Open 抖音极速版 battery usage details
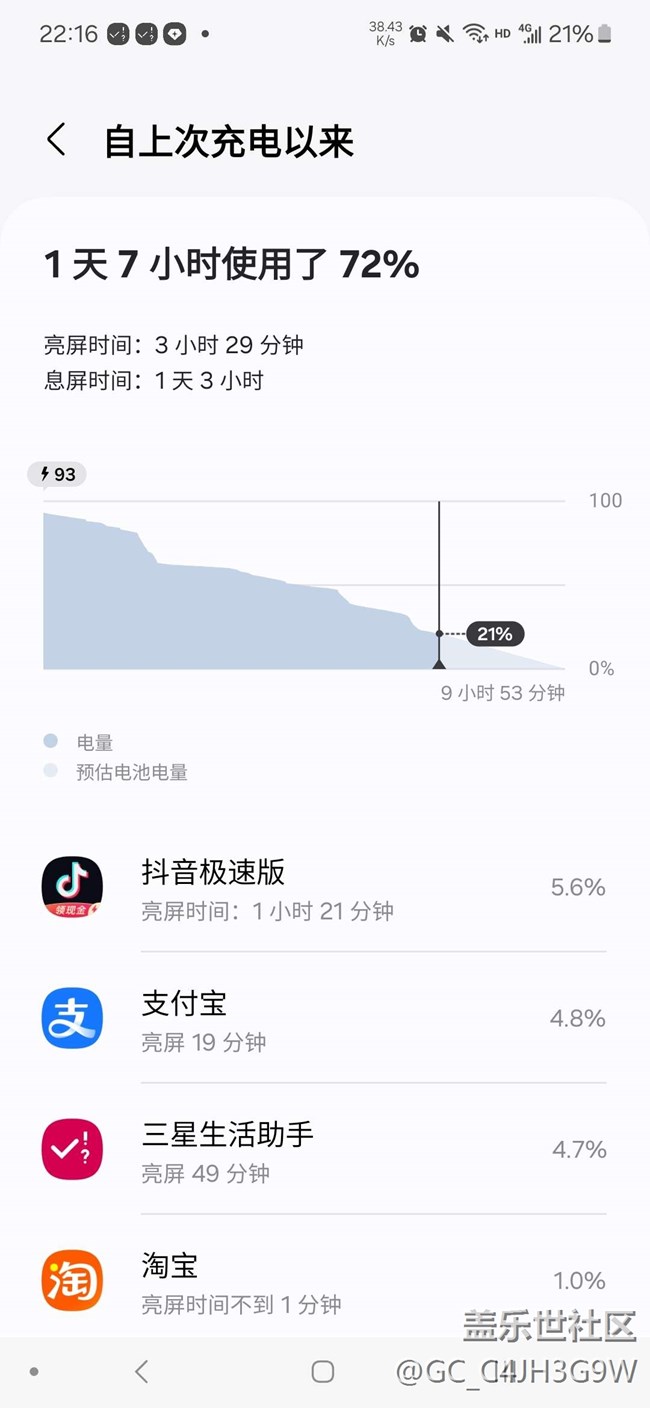This screenshot has width=650, height=1408. 325,887
